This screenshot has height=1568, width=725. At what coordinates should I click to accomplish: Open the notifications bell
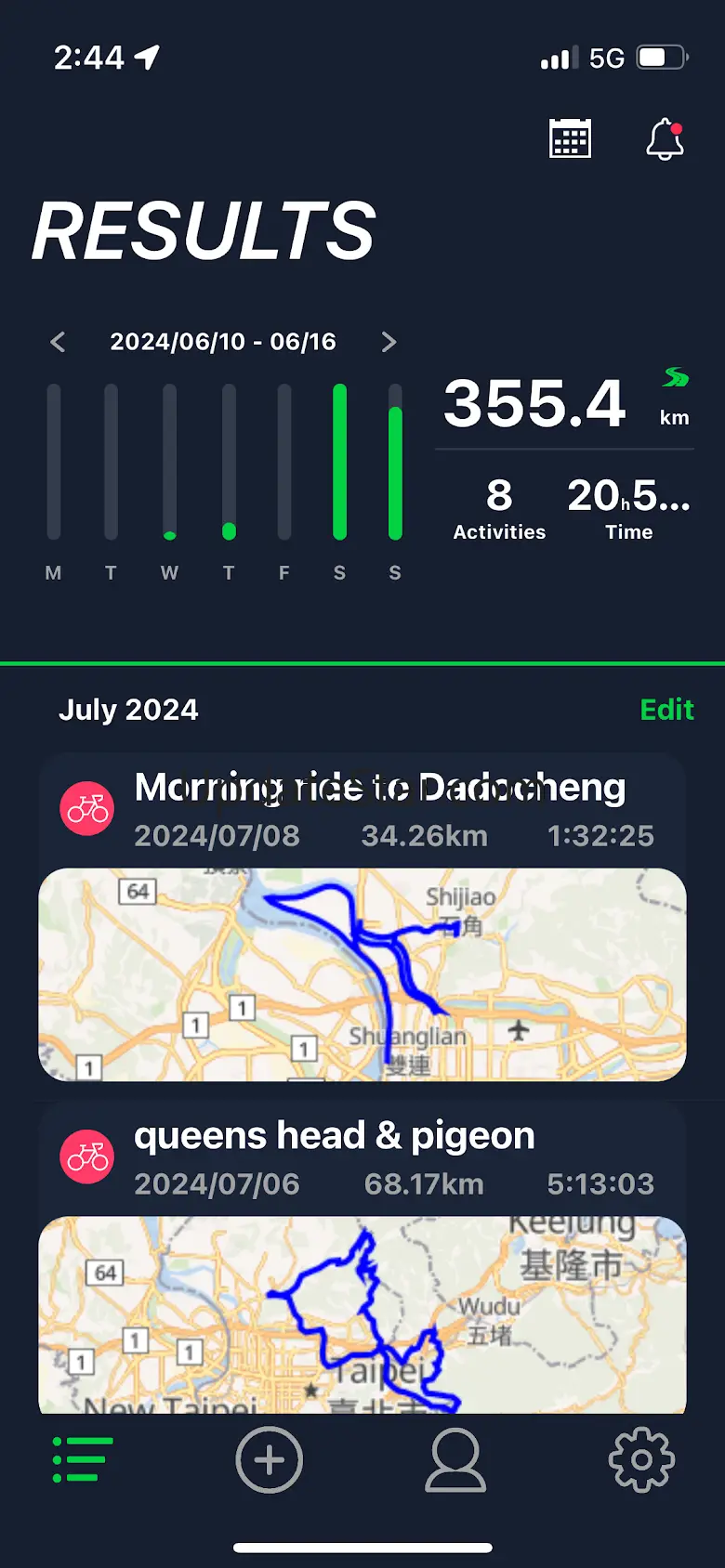point(666,138)
